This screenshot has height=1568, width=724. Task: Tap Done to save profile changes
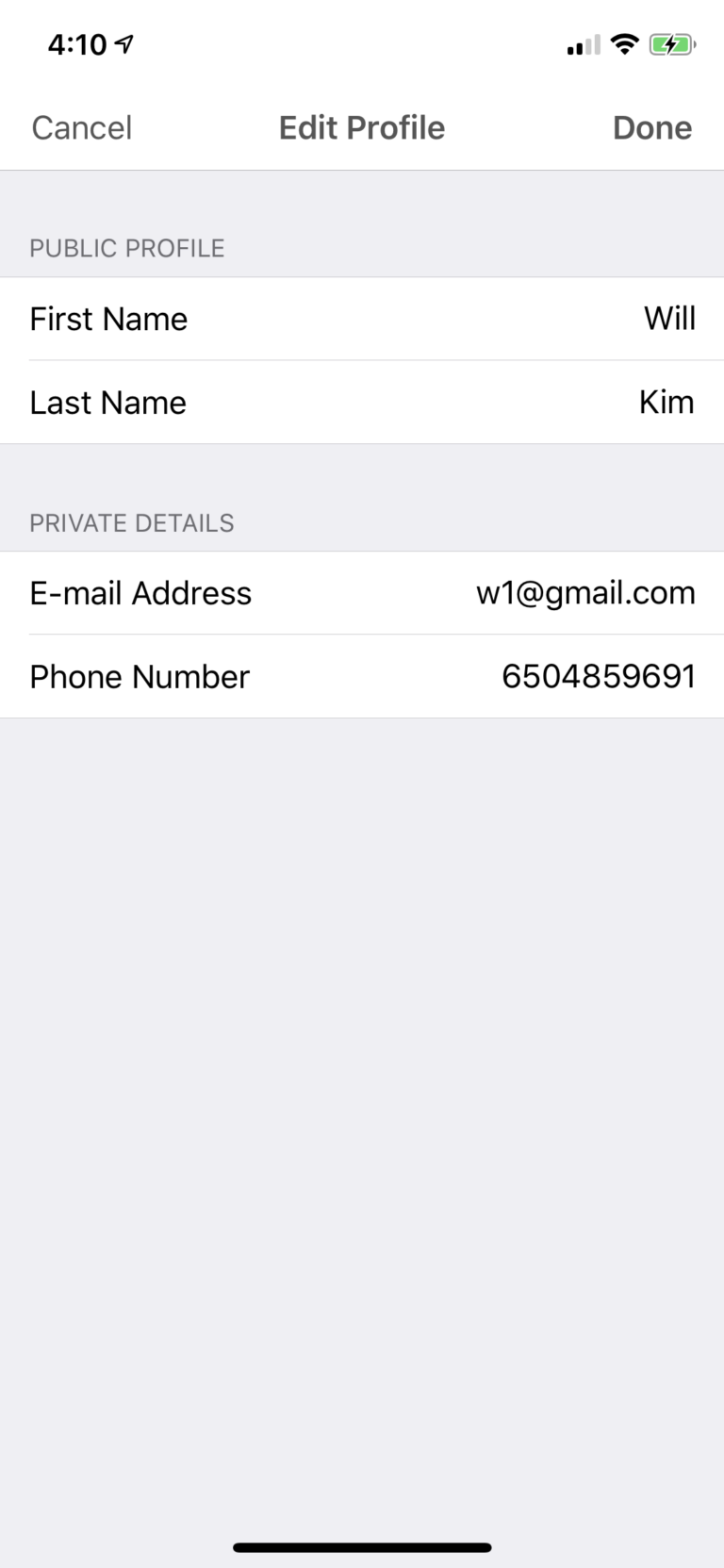(651, 128)
